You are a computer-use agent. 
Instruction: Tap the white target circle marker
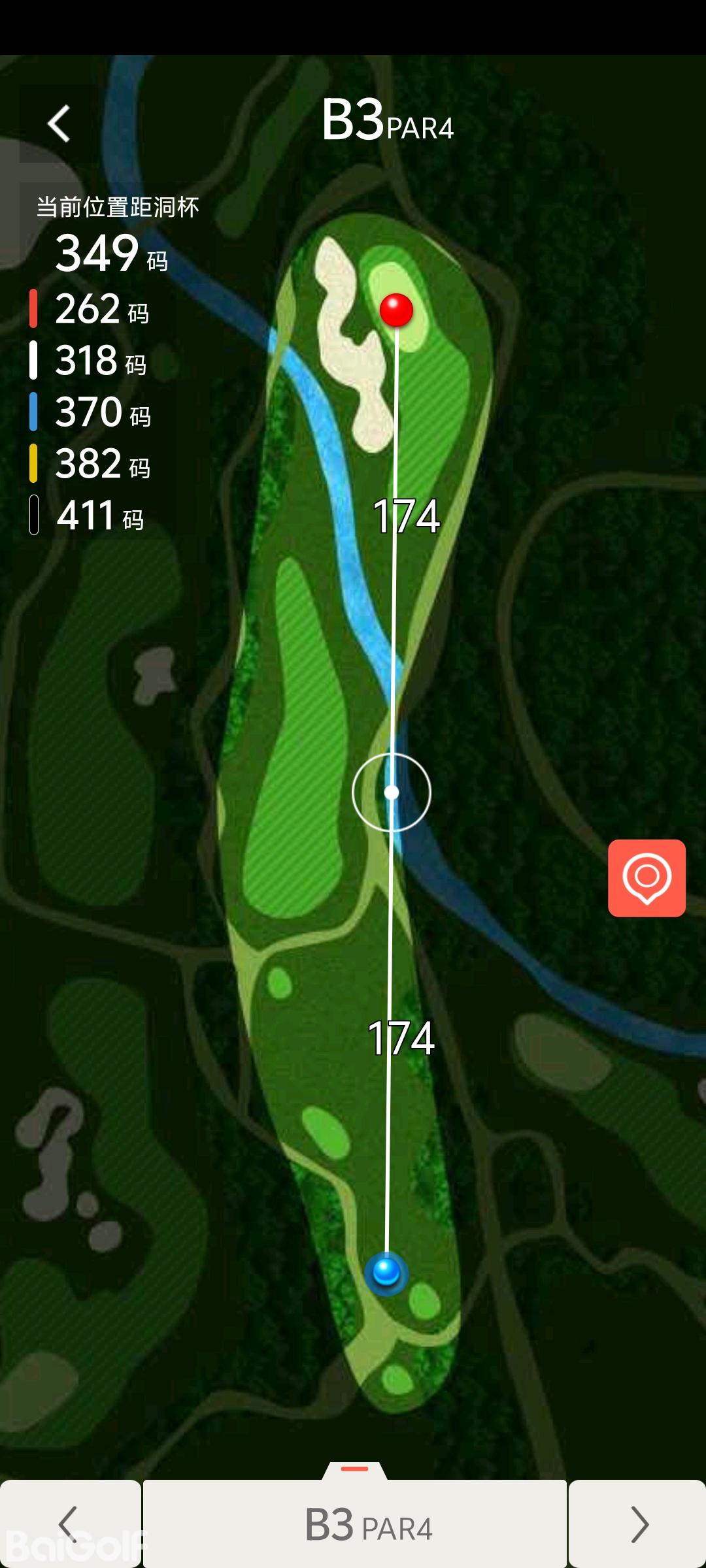click(392, 792)
